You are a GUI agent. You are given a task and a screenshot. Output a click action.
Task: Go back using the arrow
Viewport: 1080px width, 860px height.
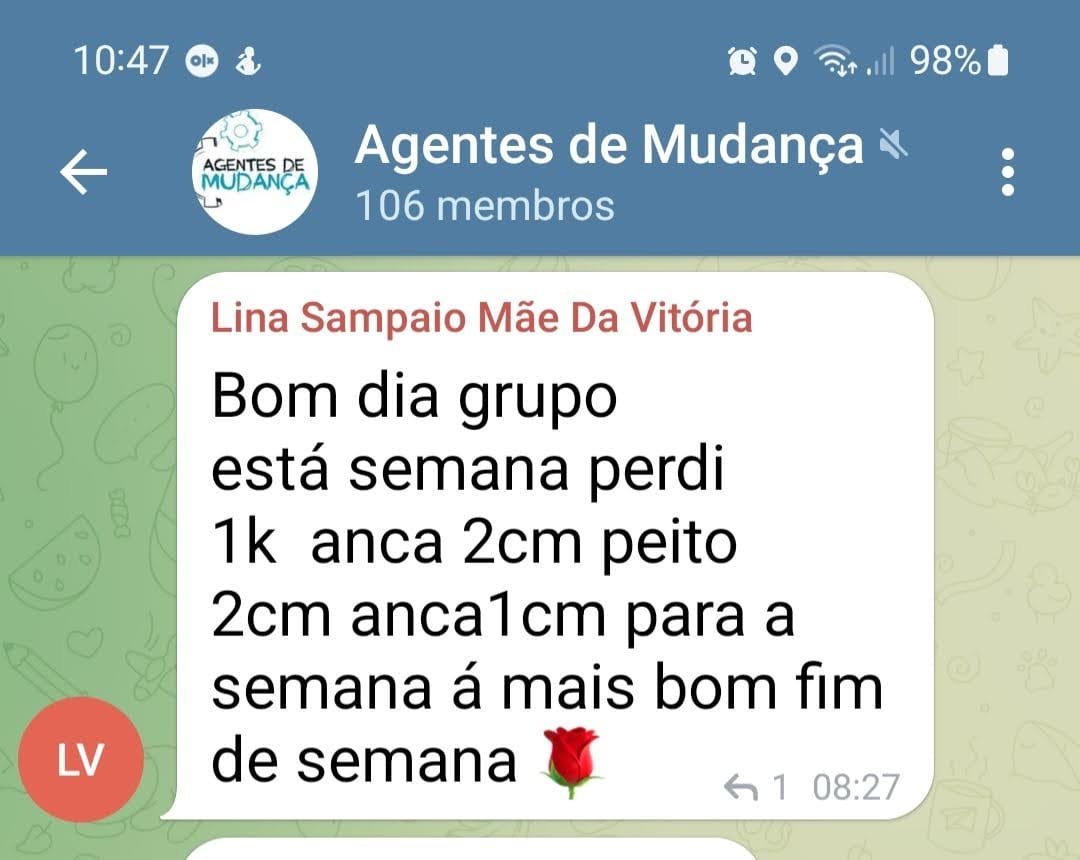tap(83, 173)
